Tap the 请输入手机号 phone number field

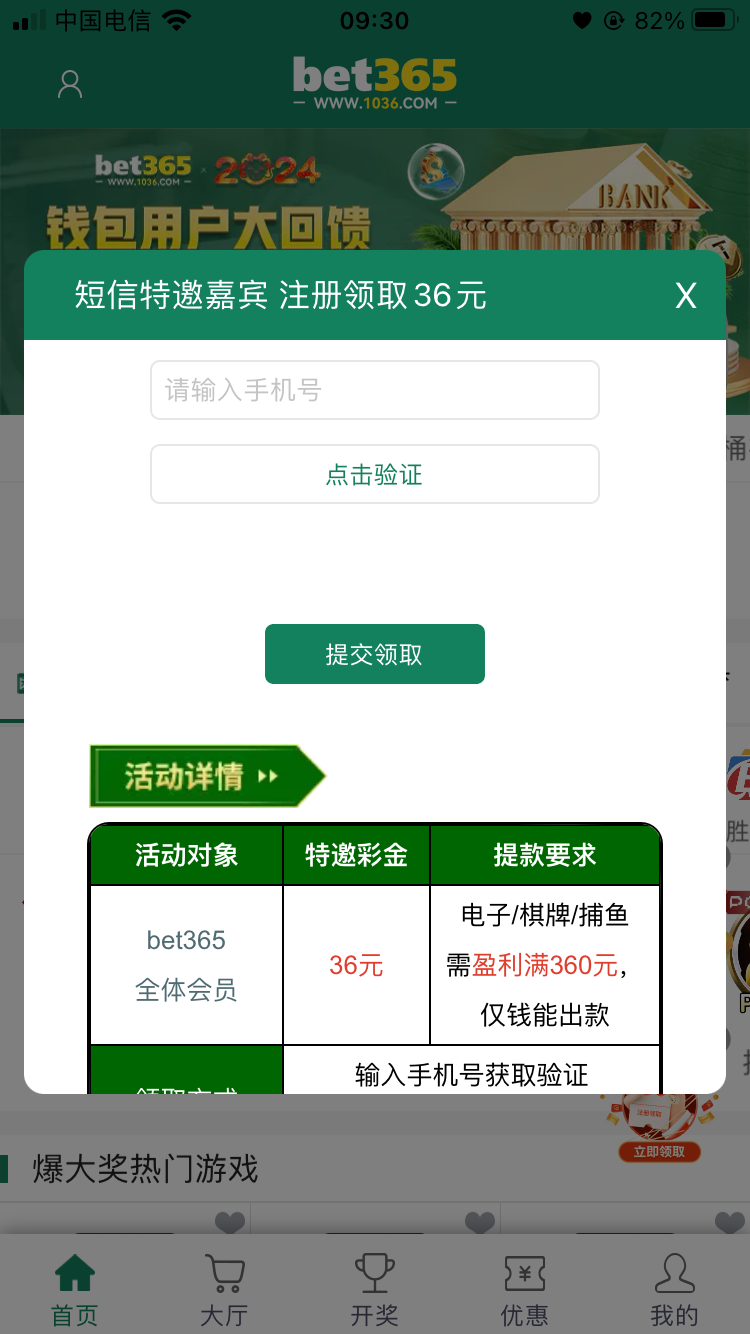point(374,390)
